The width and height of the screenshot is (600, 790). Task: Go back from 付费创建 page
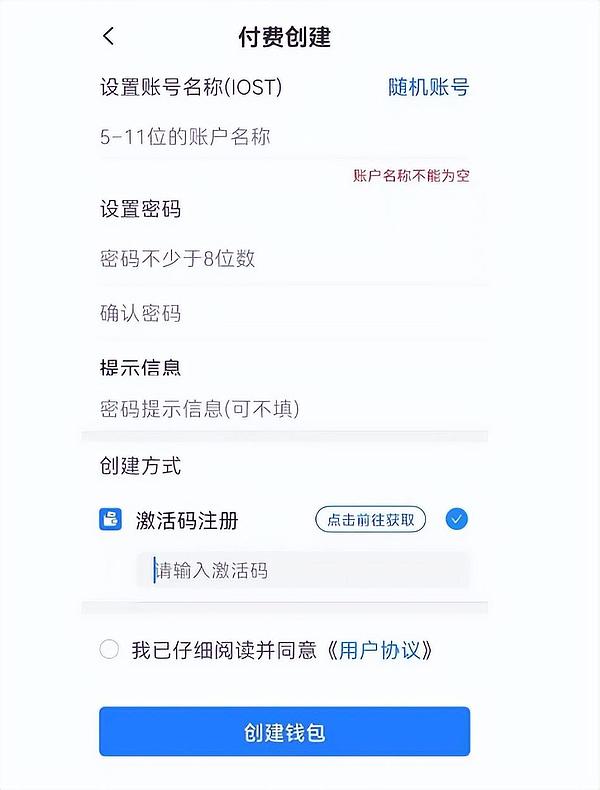(x=109, y=37)
